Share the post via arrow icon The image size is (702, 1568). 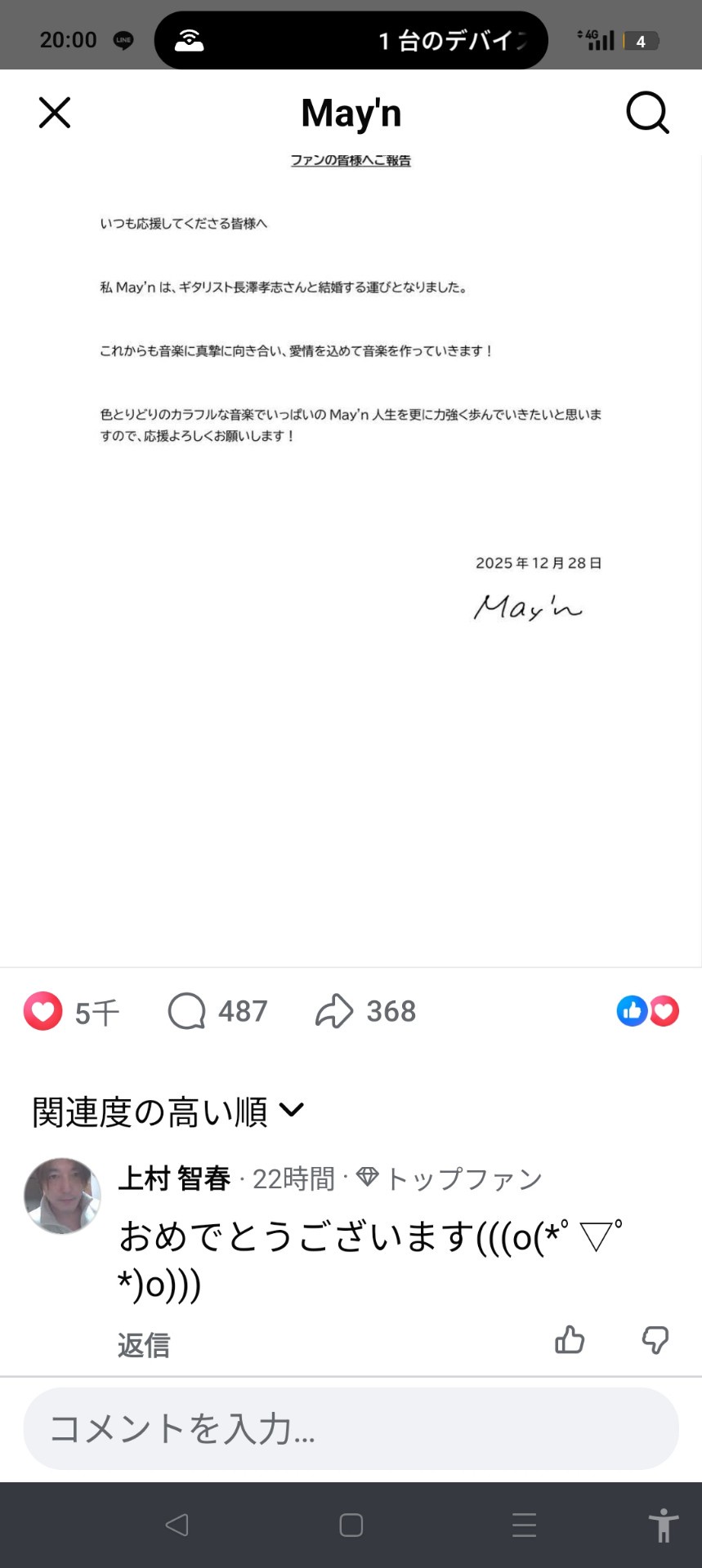click(334, 1011)
